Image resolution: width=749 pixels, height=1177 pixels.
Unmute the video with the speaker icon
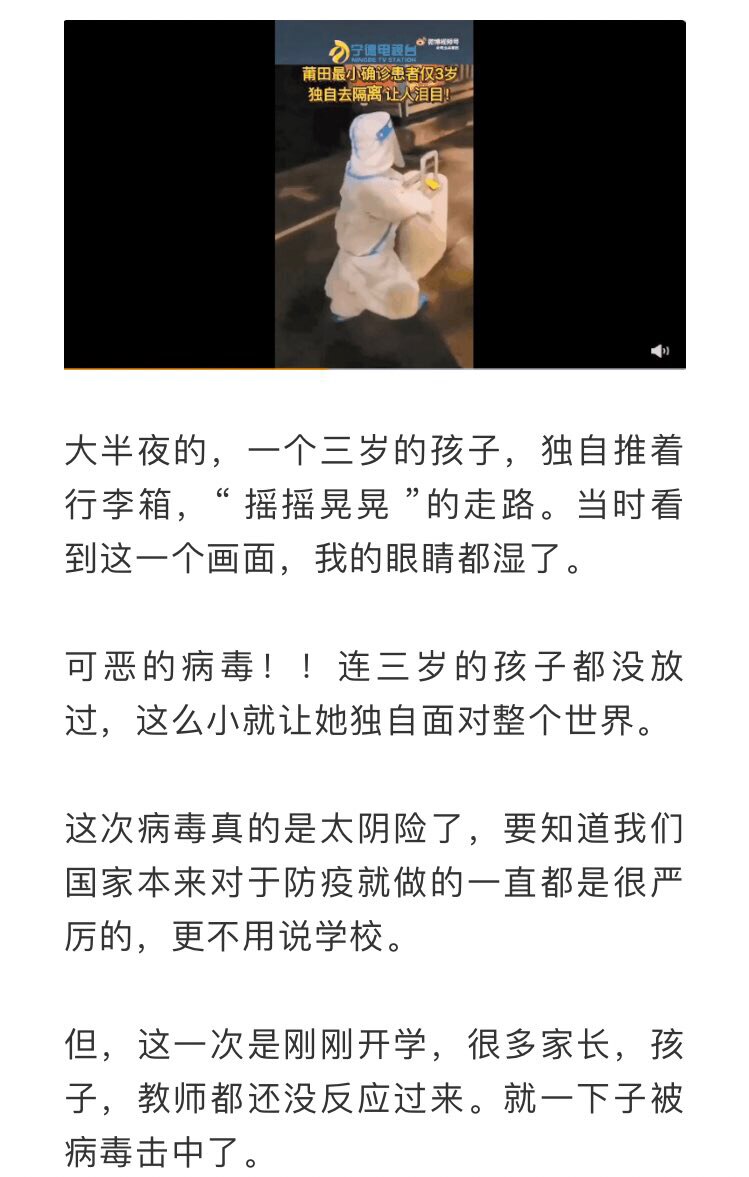click(659, 351)
